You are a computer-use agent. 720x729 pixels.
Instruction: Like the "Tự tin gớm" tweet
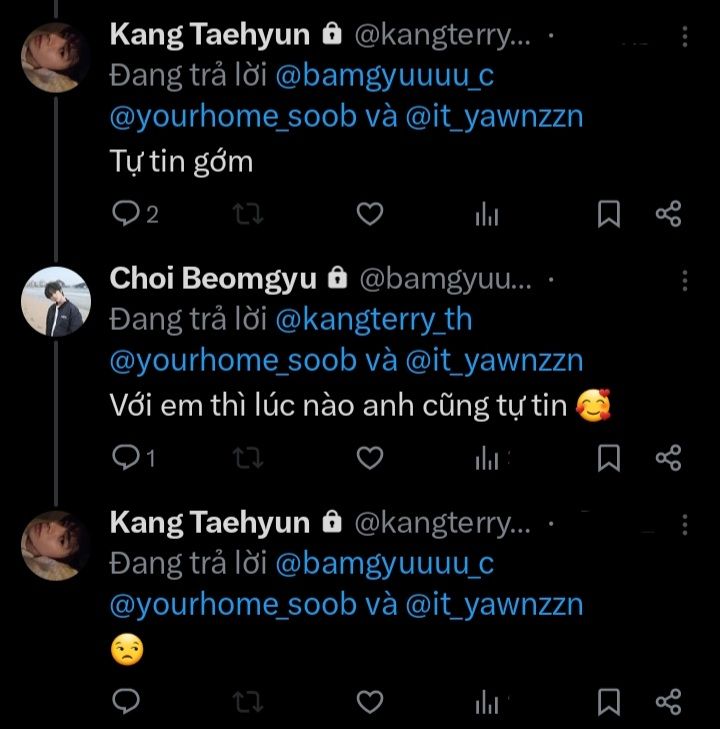pyautogui.click(x=370, y=214)
